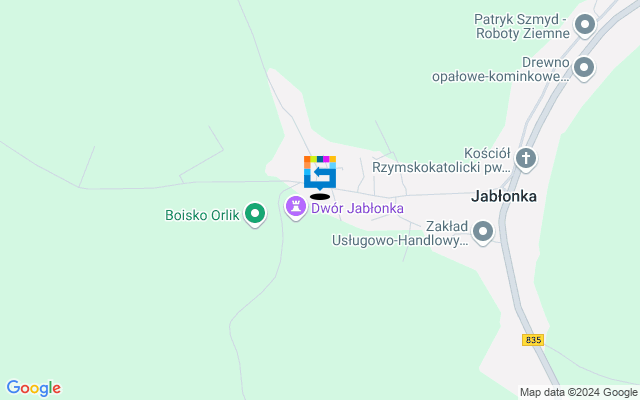The image size is (640, 400).
Task: Open the Patryk Szmyd Roboty Ziemne pin
Action: click(585, 25)
